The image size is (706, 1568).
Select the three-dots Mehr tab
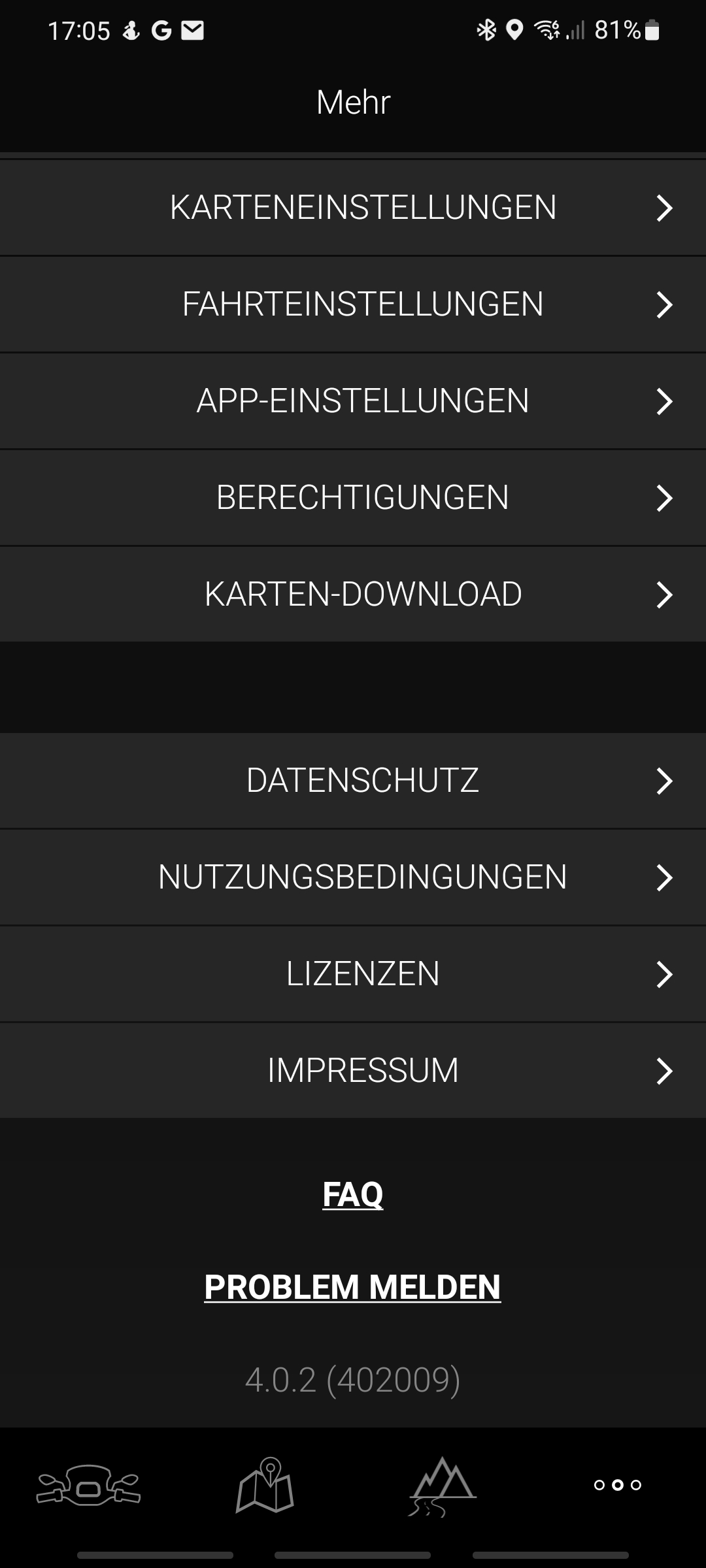[618, 1485]
